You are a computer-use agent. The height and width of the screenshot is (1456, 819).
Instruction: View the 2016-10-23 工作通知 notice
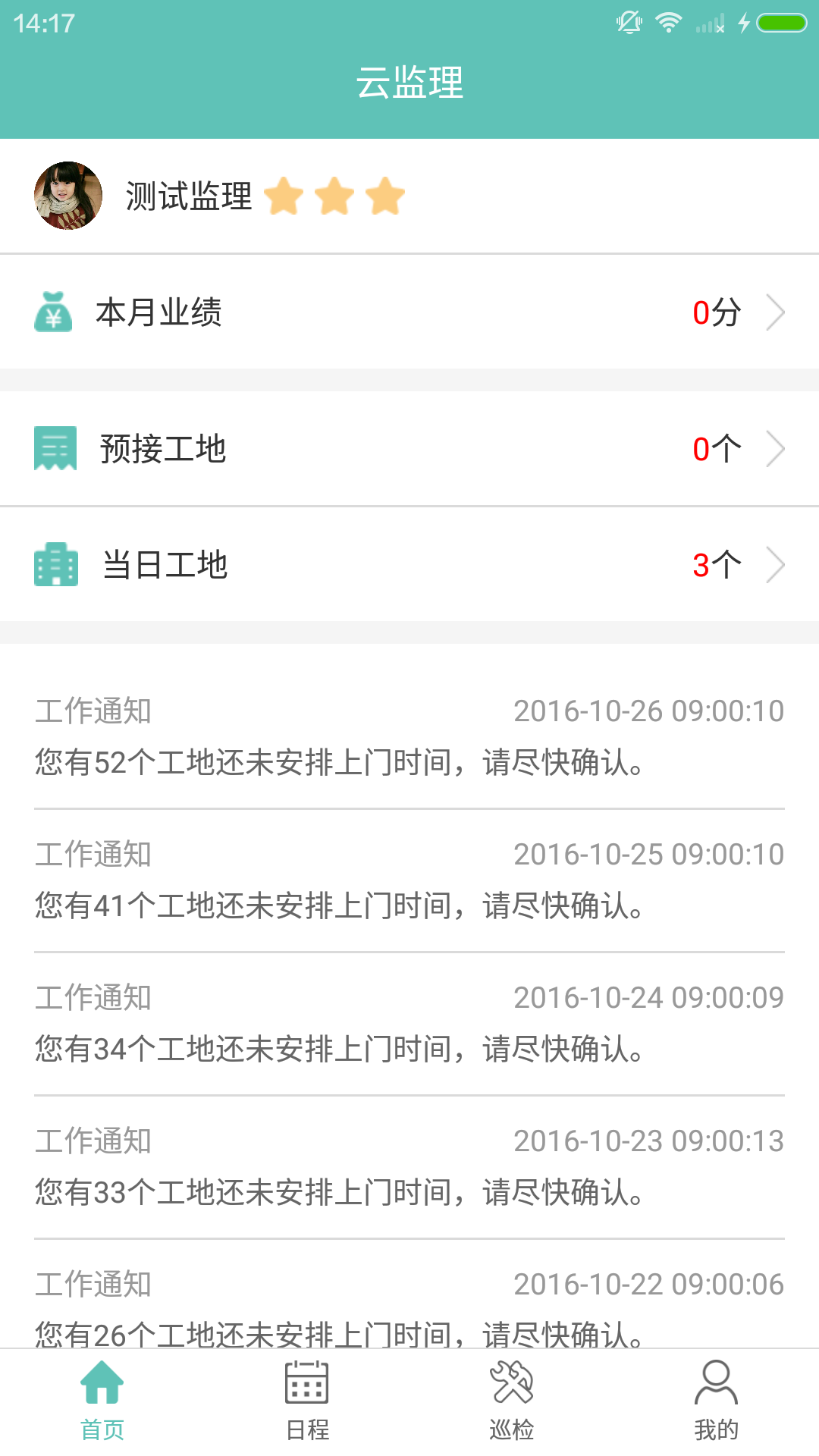coord(409,1167)
